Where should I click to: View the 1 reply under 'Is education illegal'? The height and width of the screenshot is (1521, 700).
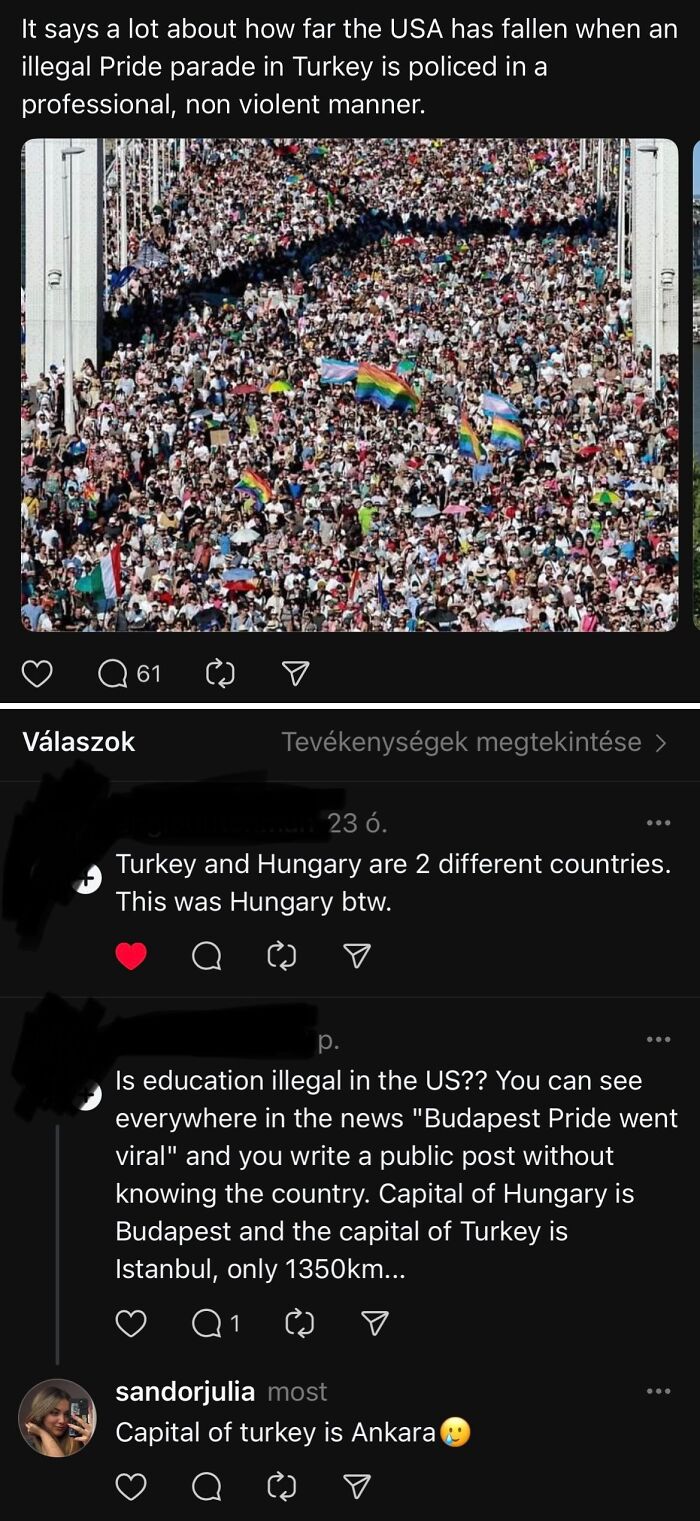pyautogui.click(x=215, y=1324)
